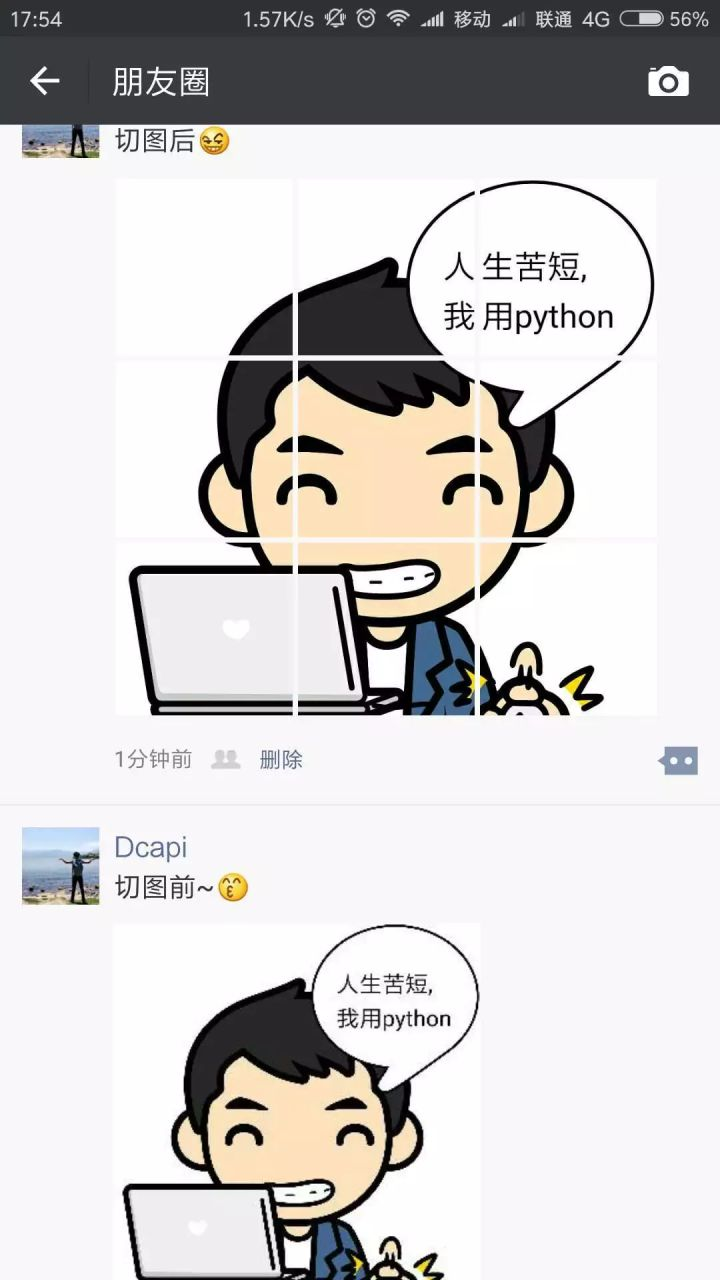
Task: Open the camera to post a moment
Action: [x=668, y=81]
